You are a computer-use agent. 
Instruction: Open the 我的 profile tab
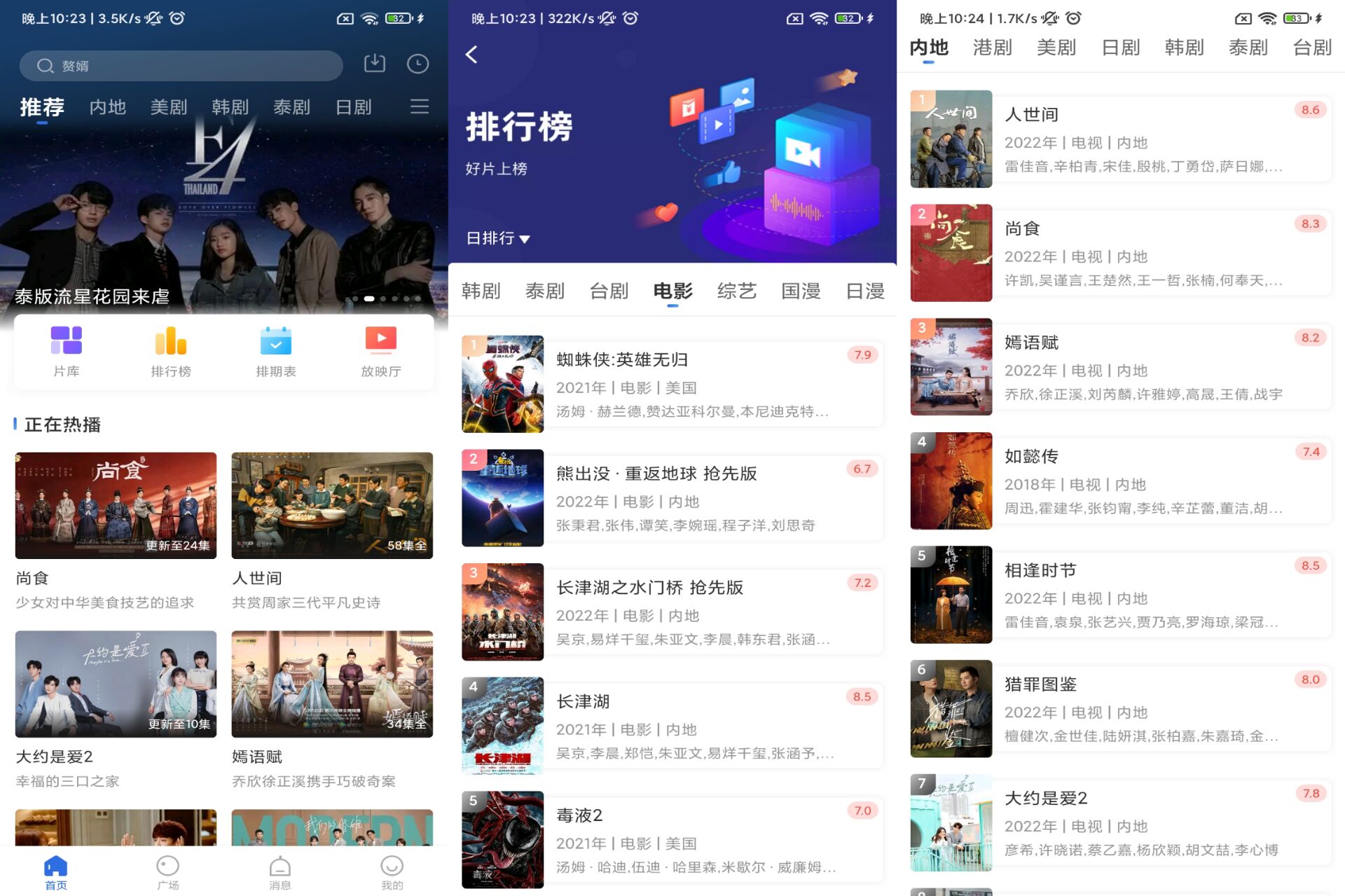392,872
